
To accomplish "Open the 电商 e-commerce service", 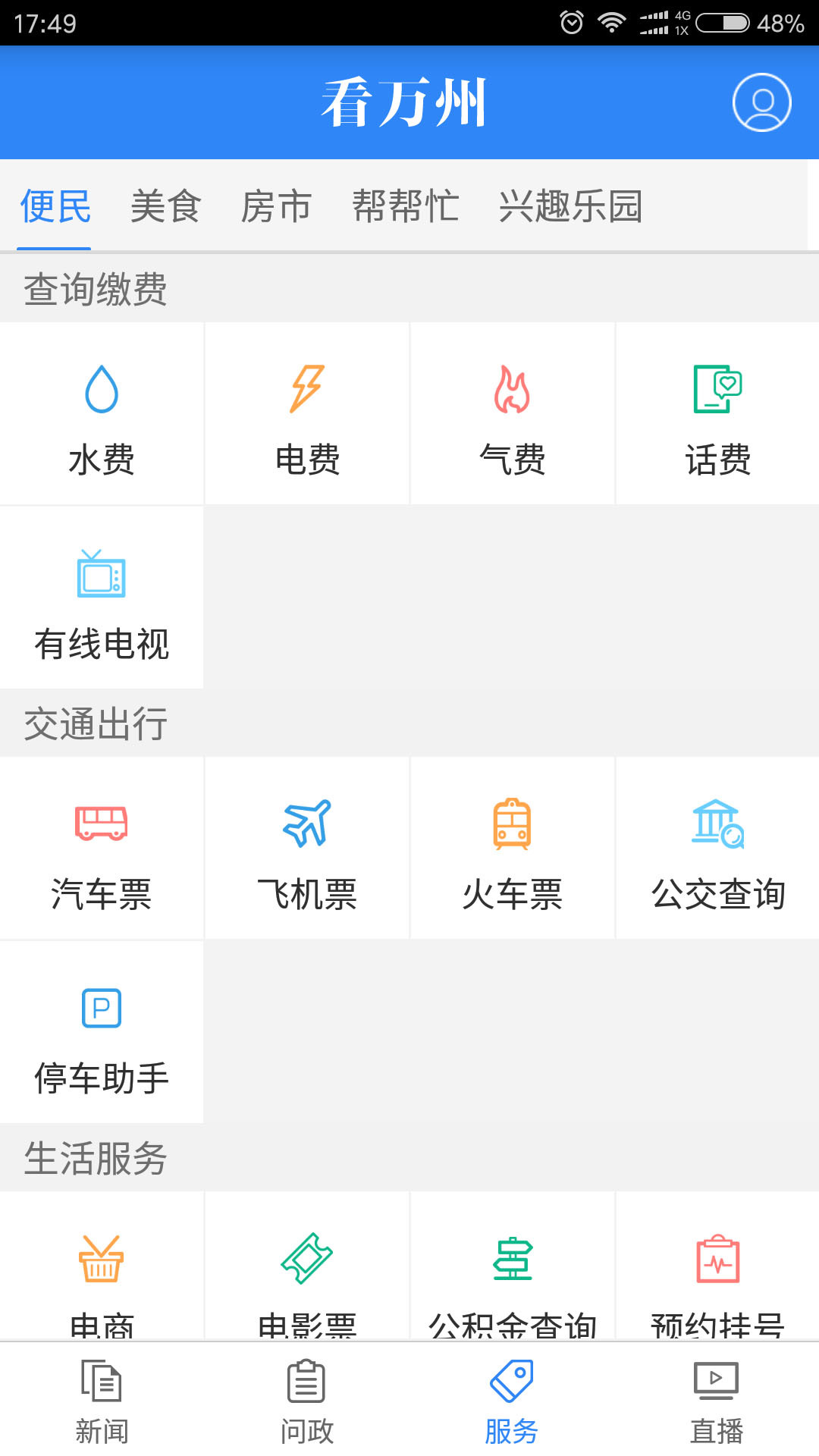I will [102, 1282].
